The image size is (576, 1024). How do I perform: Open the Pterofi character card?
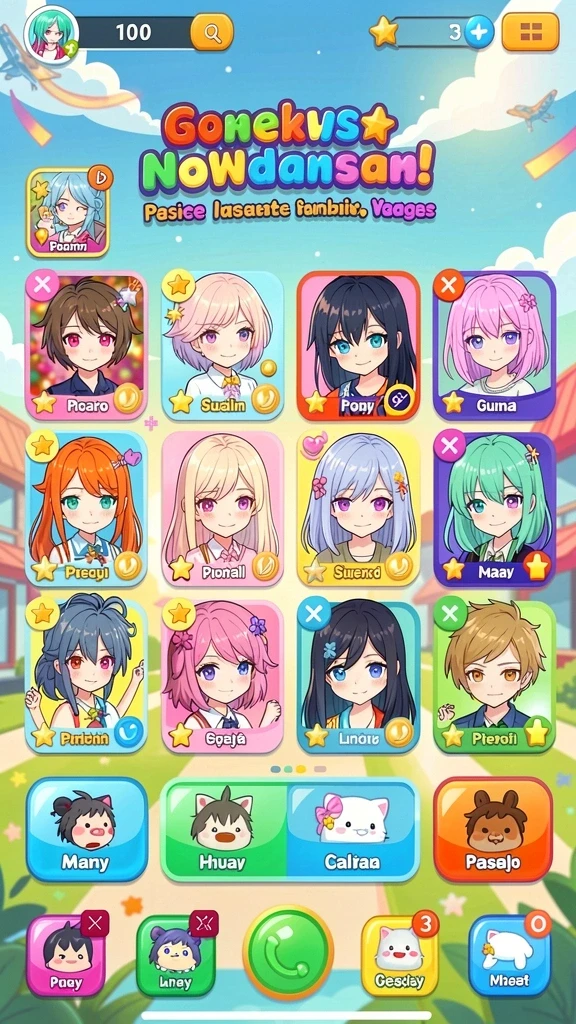(x=494, y=677)
